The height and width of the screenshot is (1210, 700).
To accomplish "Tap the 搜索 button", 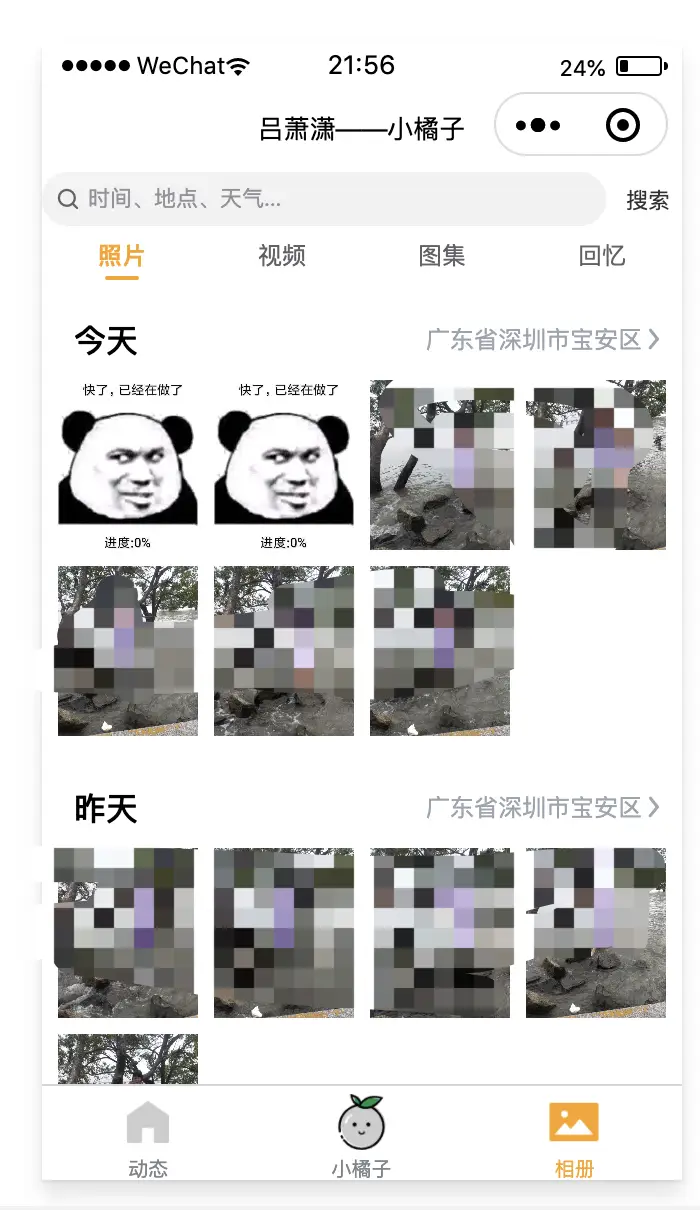I will coord(647,200).
